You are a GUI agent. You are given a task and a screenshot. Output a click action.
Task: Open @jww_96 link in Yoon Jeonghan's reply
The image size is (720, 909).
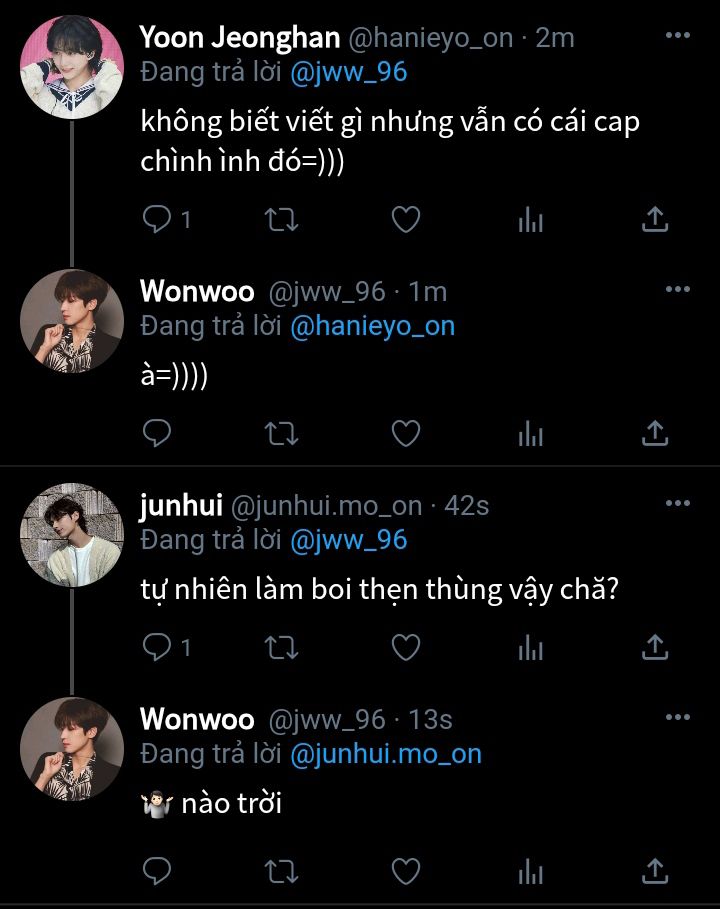(349, 72)
